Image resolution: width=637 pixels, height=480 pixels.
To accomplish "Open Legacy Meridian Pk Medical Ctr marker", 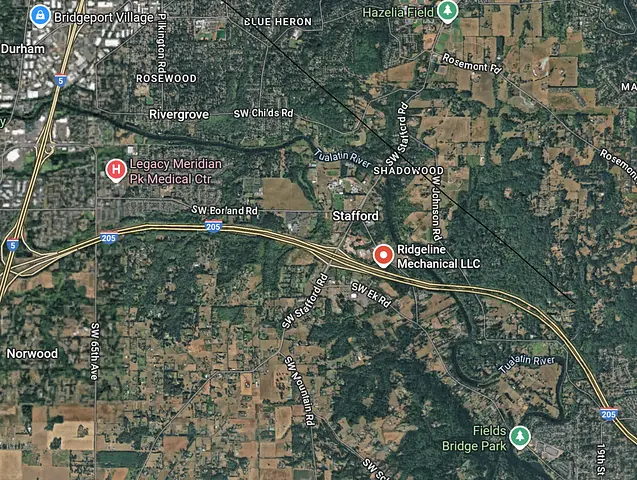I will (116, 169).
